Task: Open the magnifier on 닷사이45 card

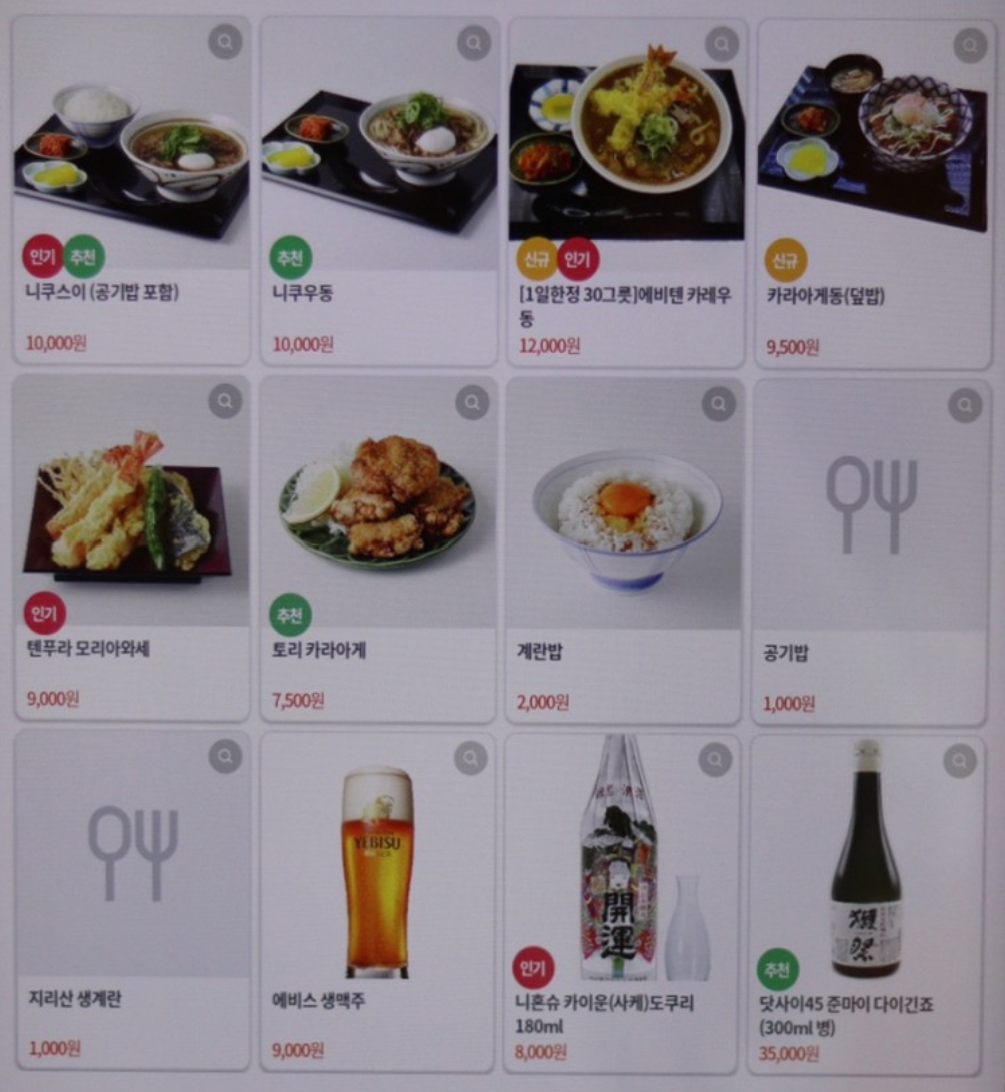Action: [960, 760]
